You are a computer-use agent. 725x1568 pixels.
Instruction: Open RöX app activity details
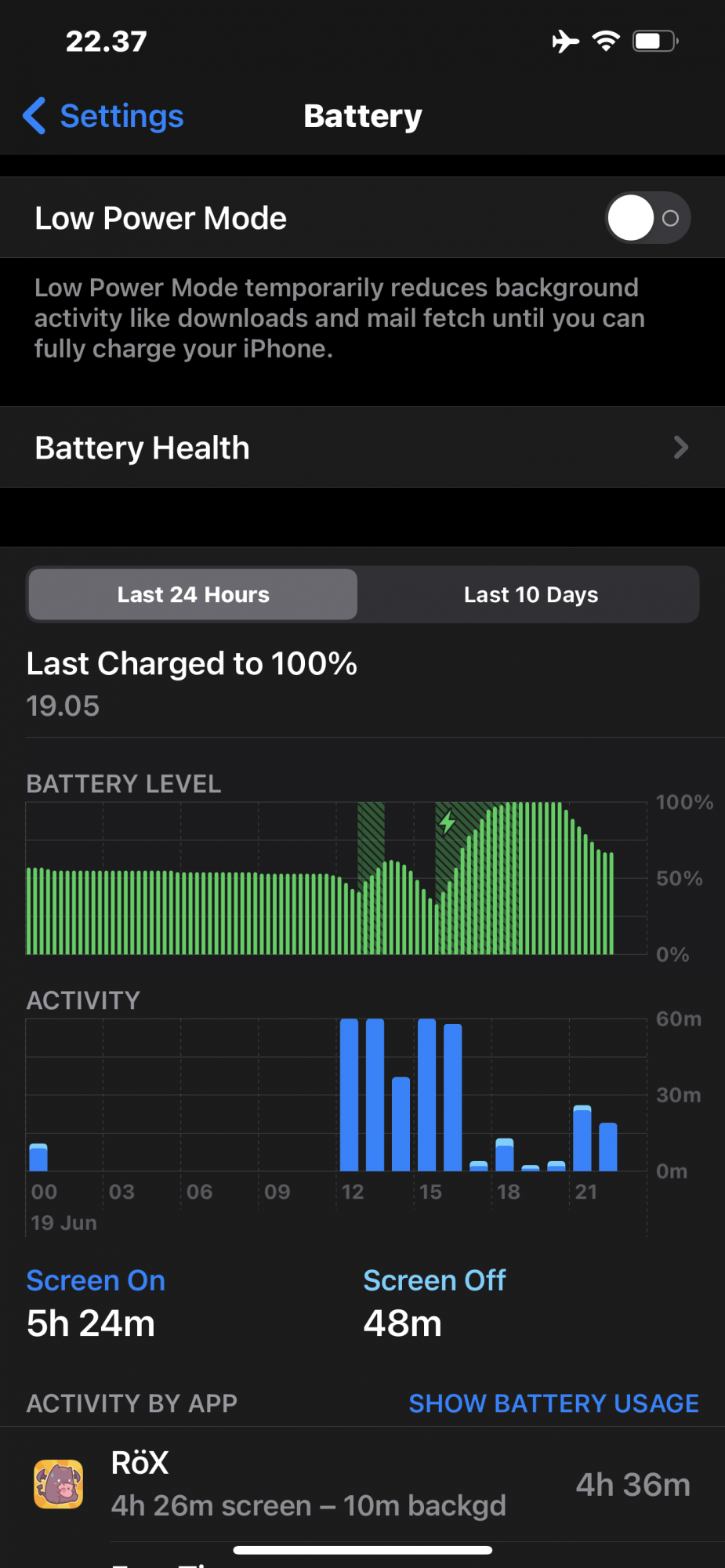tap(362, 1485)
